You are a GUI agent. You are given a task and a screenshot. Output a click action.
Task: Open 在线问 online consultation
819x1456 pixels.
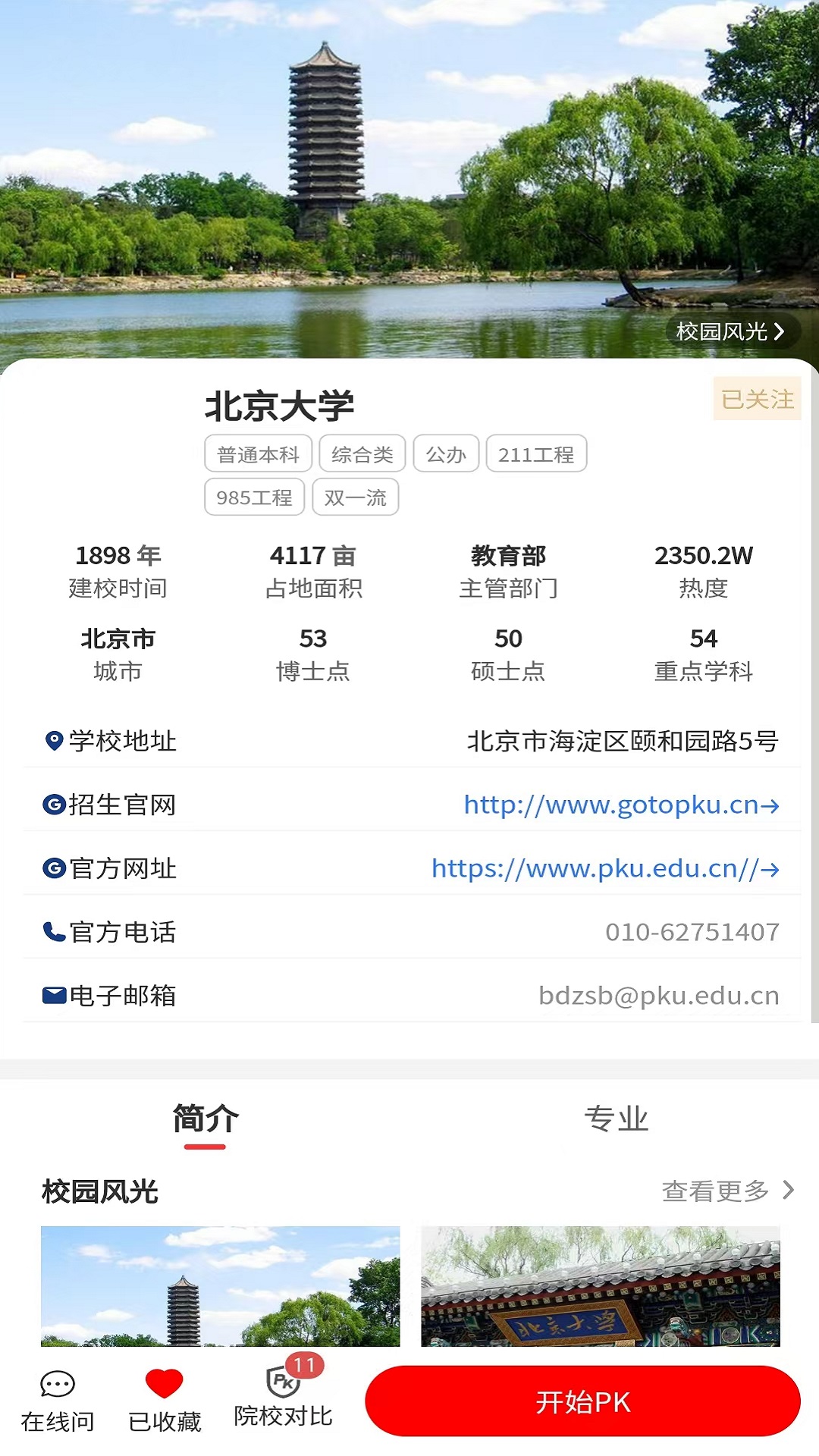pyautogui.click(x=58, y=1401)
